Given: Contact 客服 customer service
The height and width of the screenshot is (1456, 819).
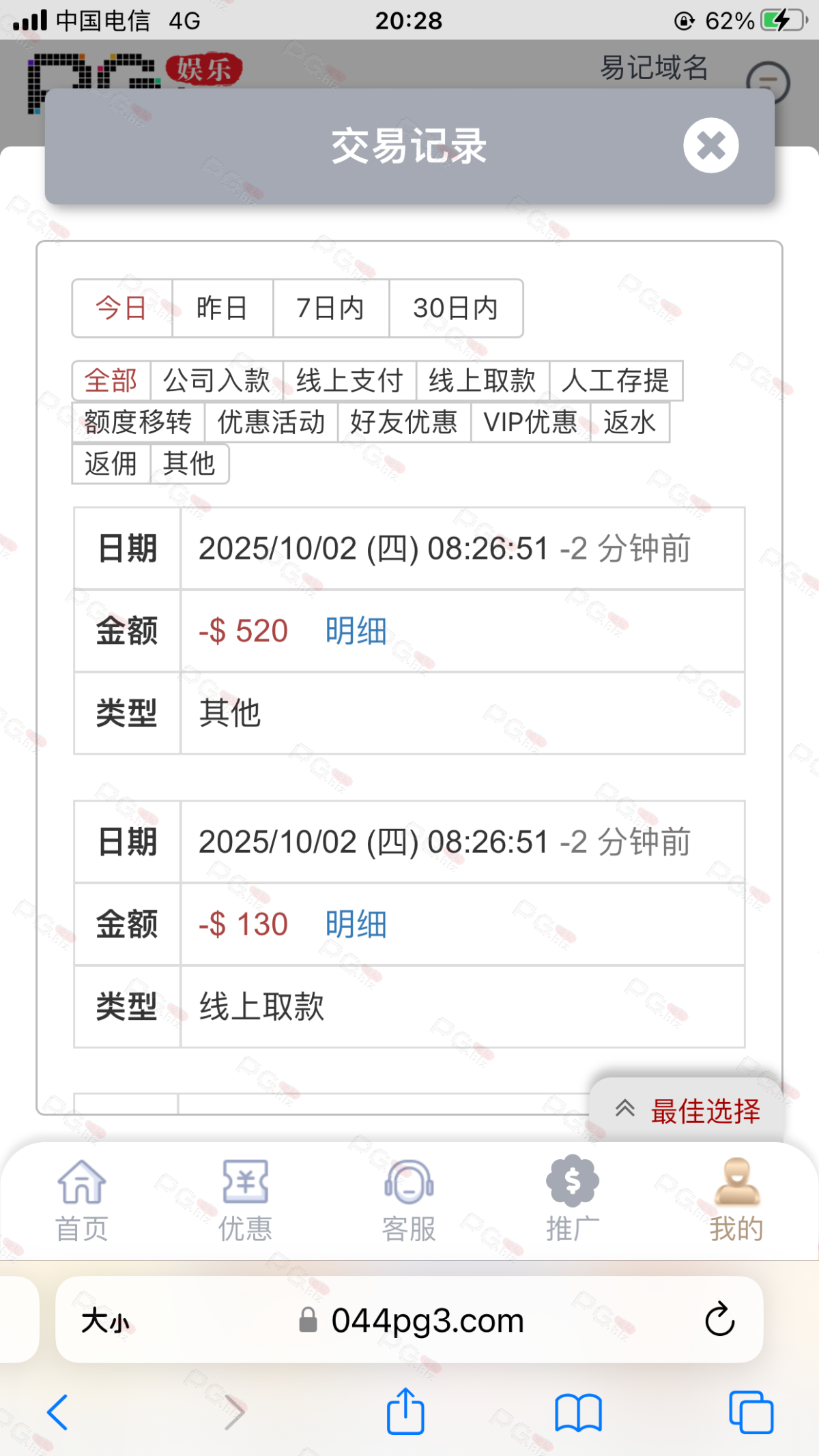Looking at the screenshot, I should (409, 1200).
